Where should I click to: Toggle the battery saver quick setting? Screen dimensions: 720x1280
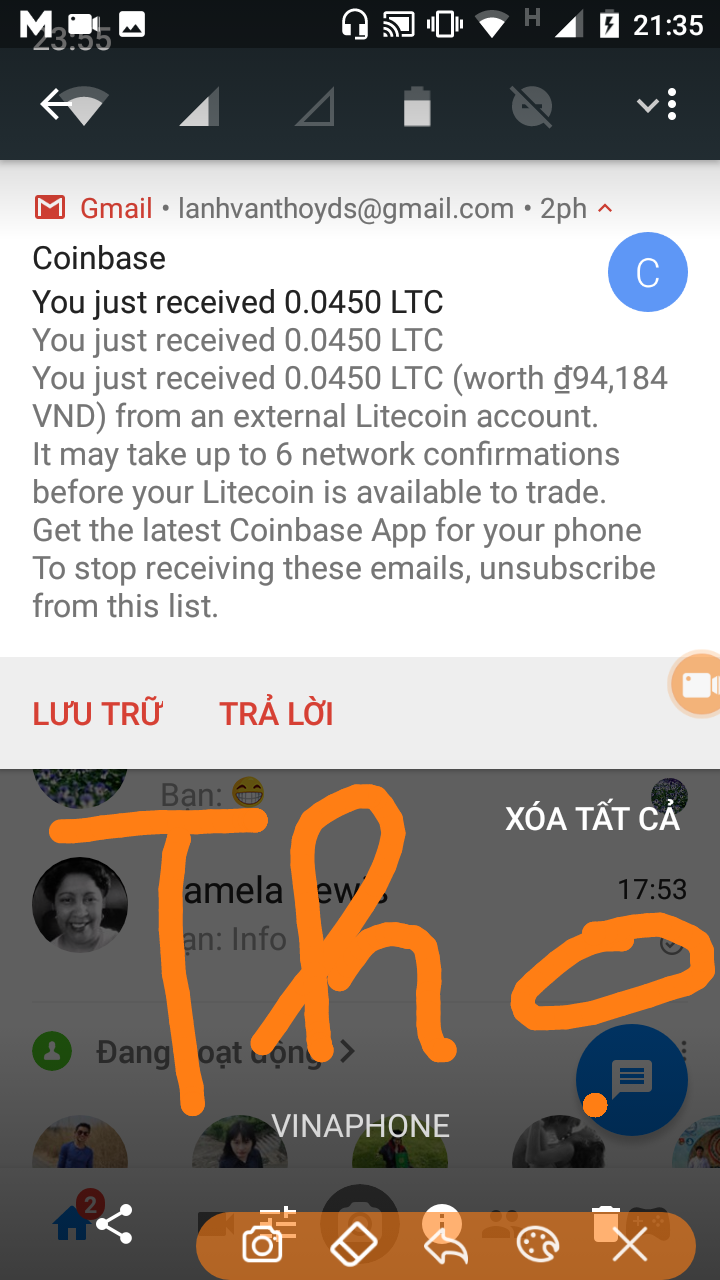tap(417, 106)
